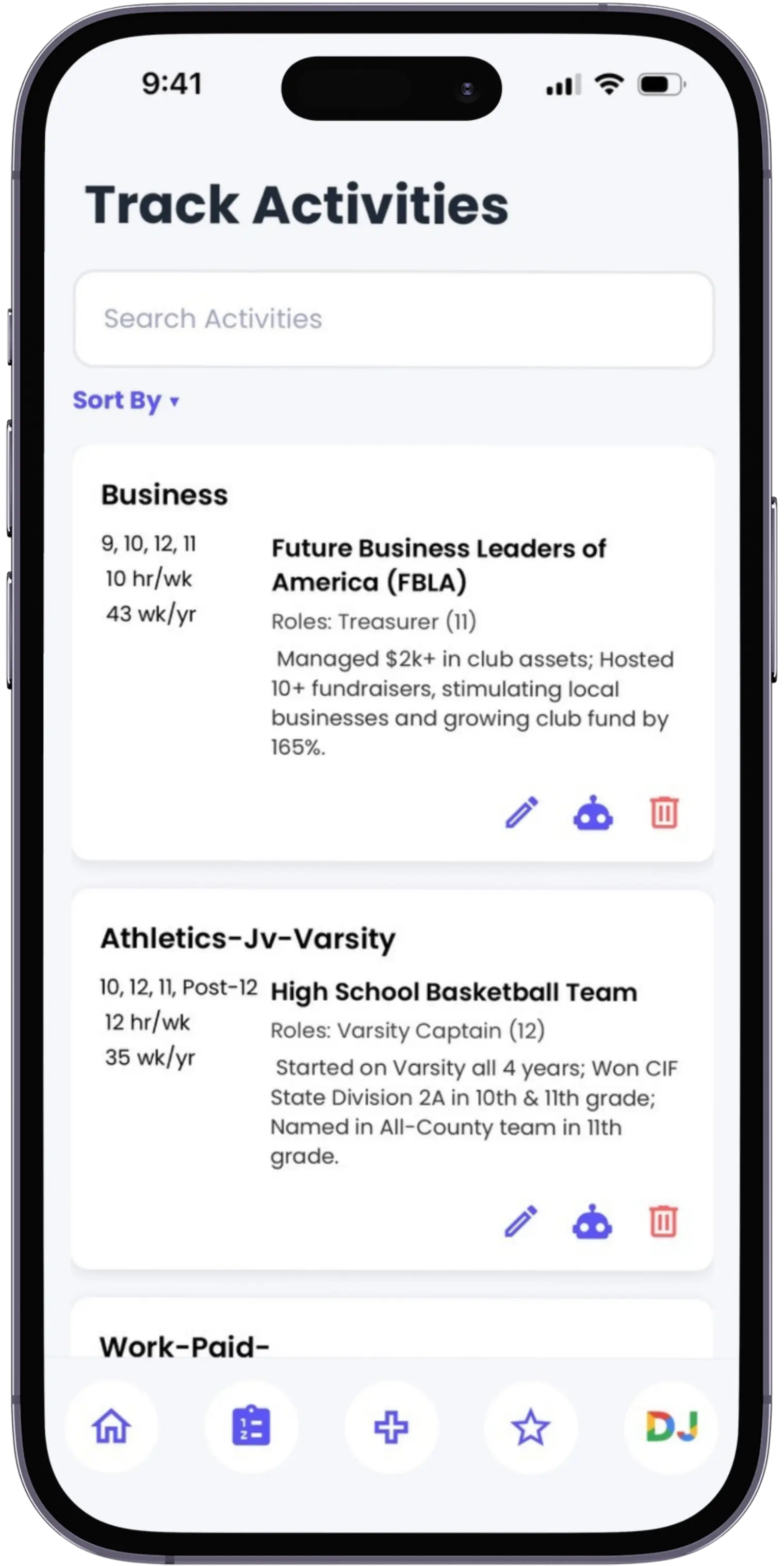Edit the High School Basketball Team activity
This screenshot has width=784, height=1566.
click(x=521, y=1221)
